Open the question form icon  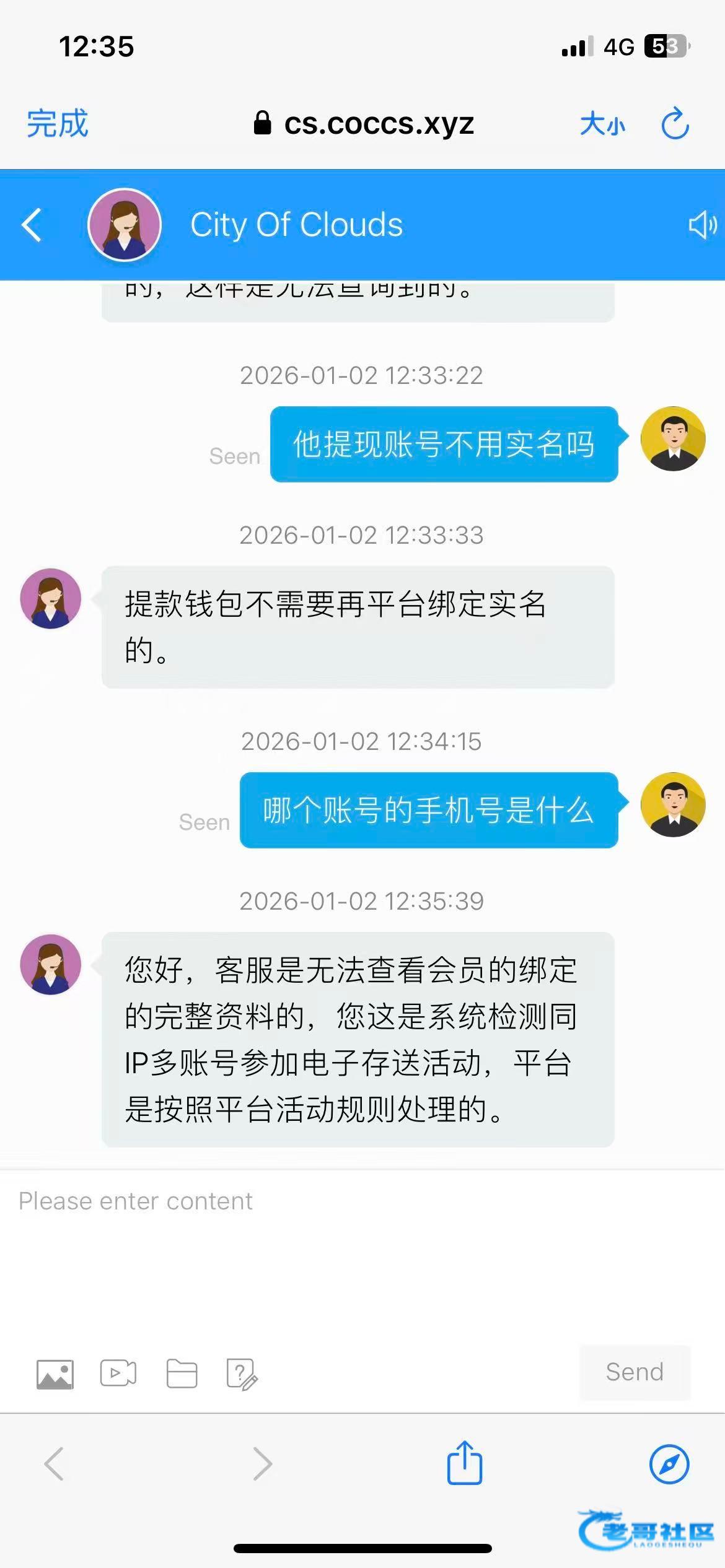click(242, 1374)
